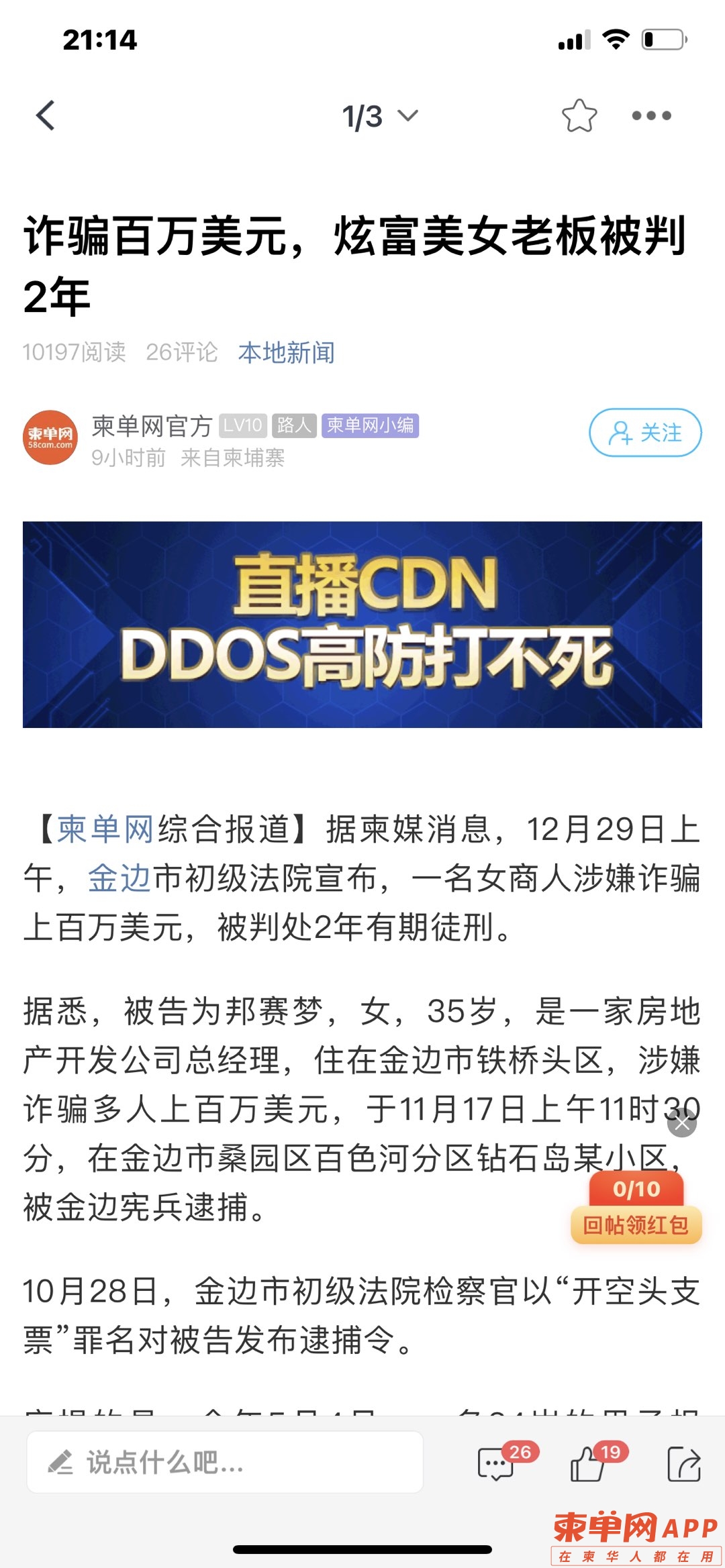
Task: Open 柬单网官方 author profile avatar
Action: (x=50, y=437)
